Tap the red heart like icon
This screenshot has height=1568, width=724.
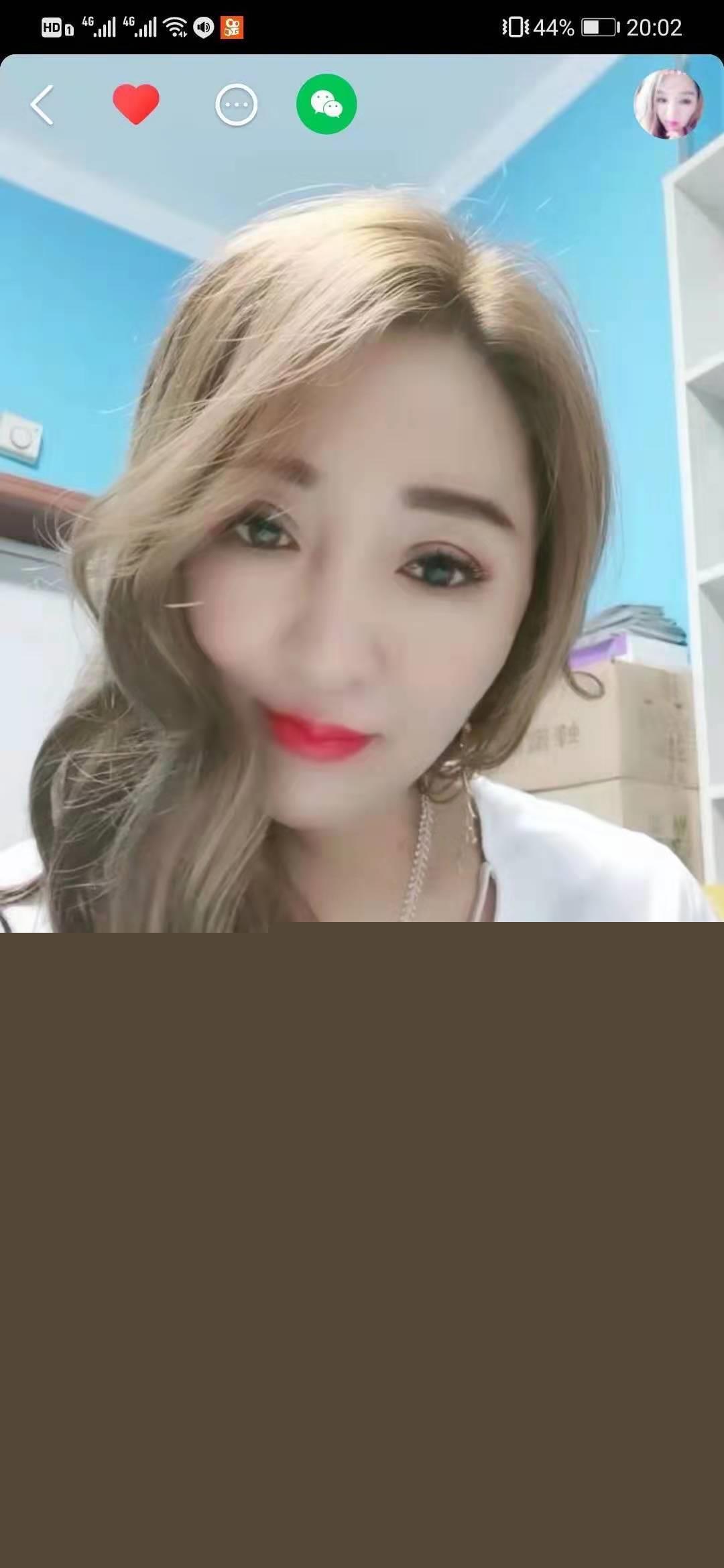coord(136,105)
